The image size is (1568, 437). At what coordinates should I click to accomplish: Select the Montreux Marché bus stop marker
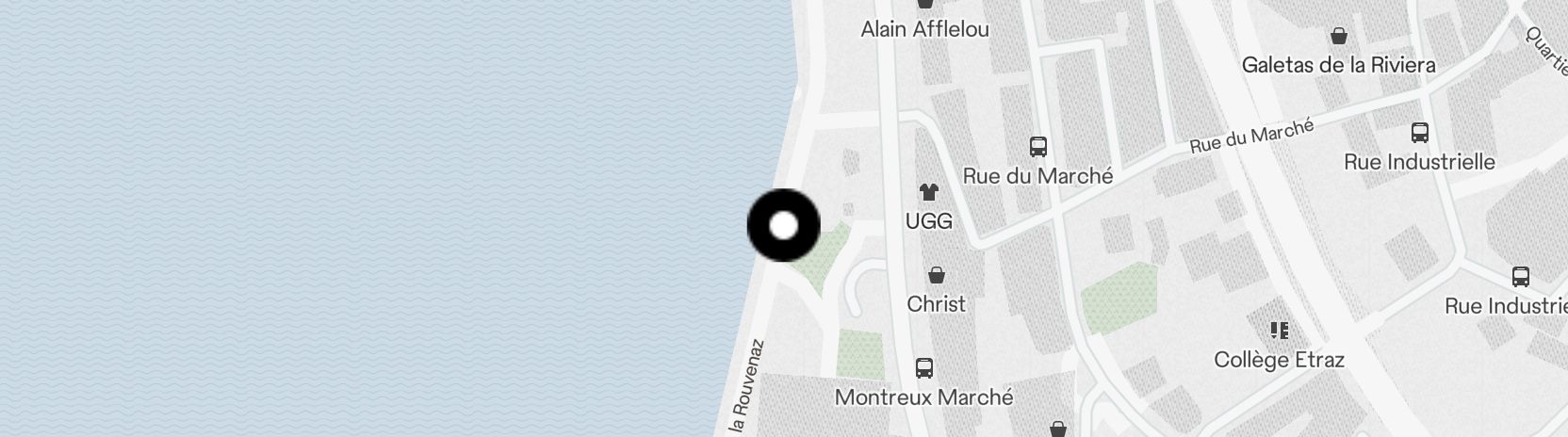pos(924,368)
